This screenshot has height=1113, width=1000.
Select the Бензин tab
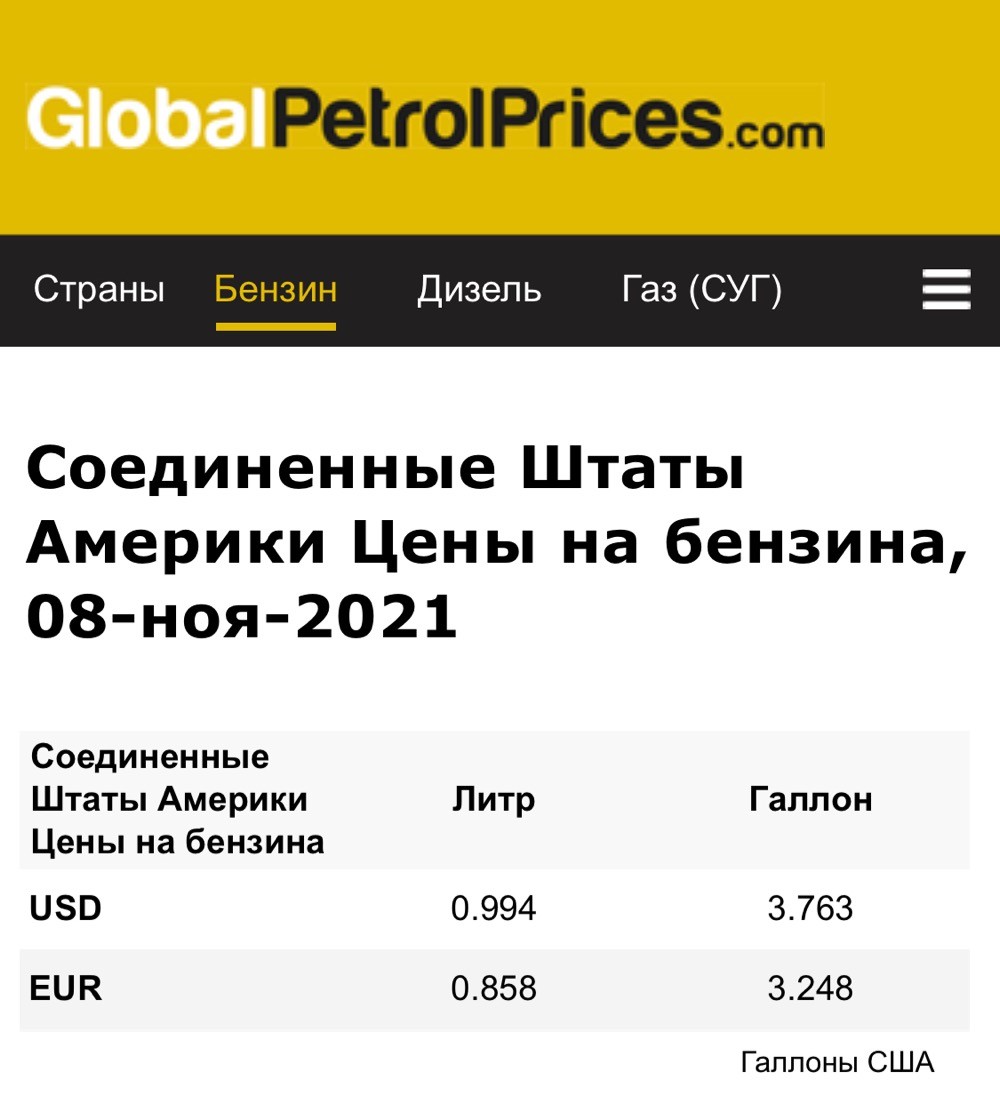[275, 290]
